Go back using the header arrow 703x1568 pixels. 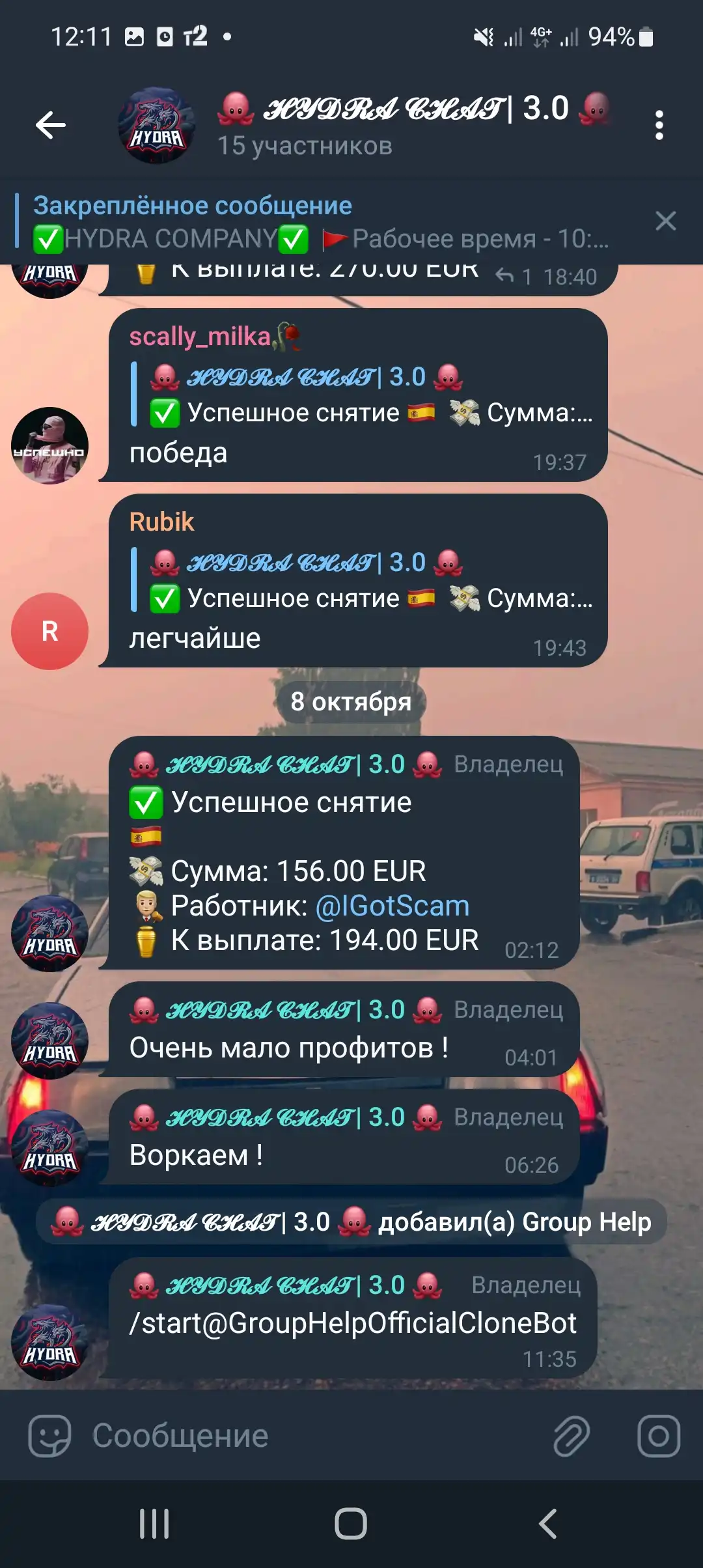tap(51, 125)
